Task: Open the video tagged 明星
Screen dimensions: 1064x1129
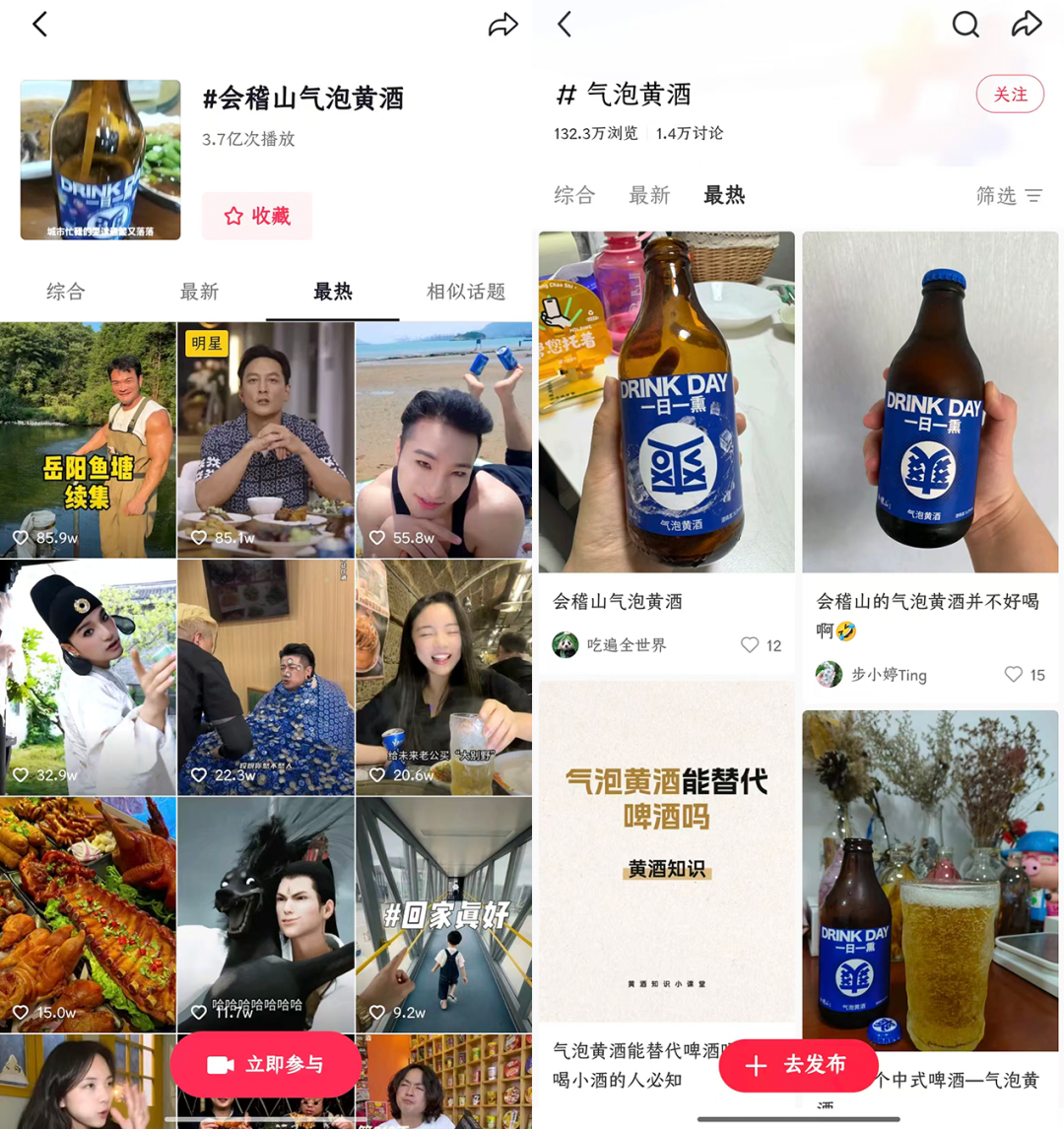Action: point(265,439)
